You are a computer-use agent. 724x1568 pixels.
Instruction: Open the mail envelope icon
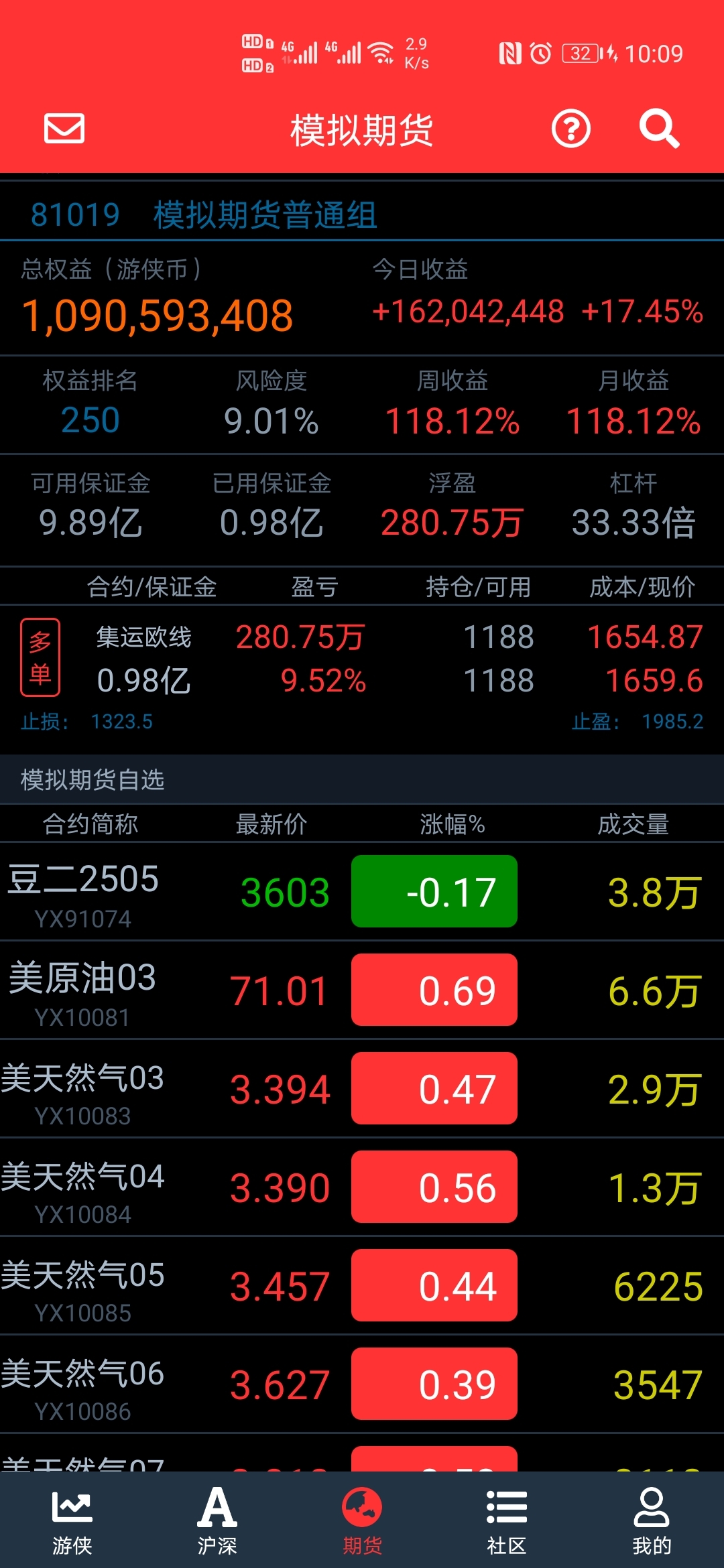tap(64, 128)
